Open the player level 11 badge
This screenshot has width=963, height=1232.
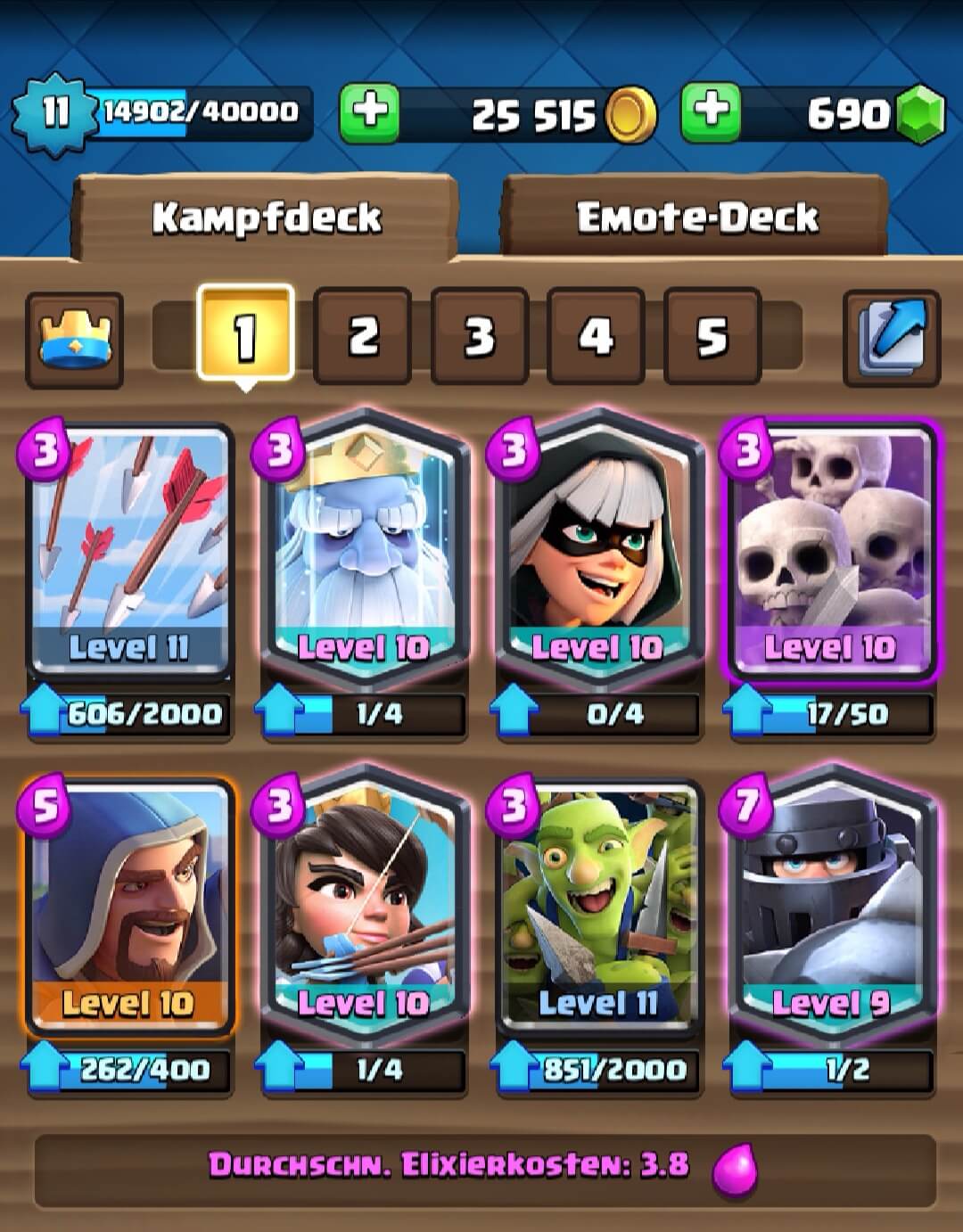click(x=55, y=112)
